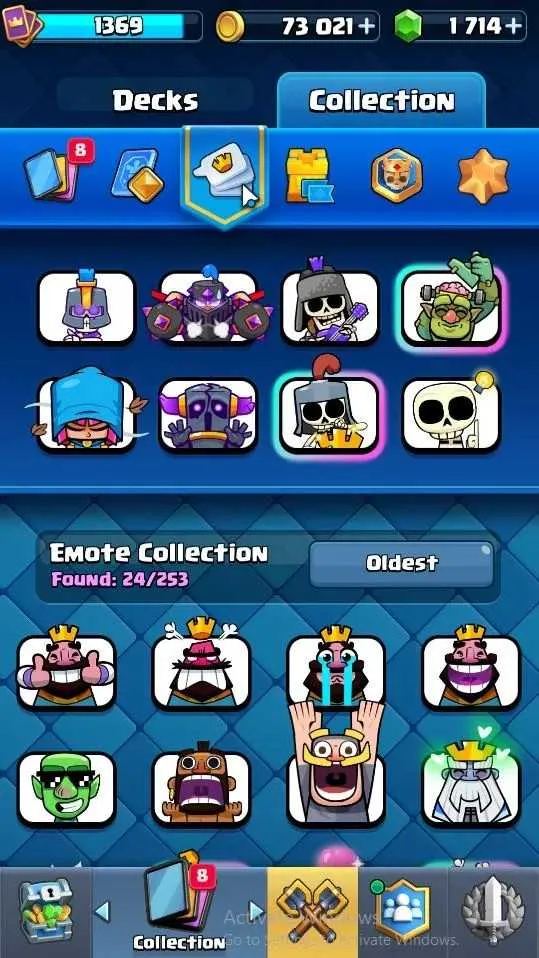Add more gold with the plus button

tap(368, 26)
